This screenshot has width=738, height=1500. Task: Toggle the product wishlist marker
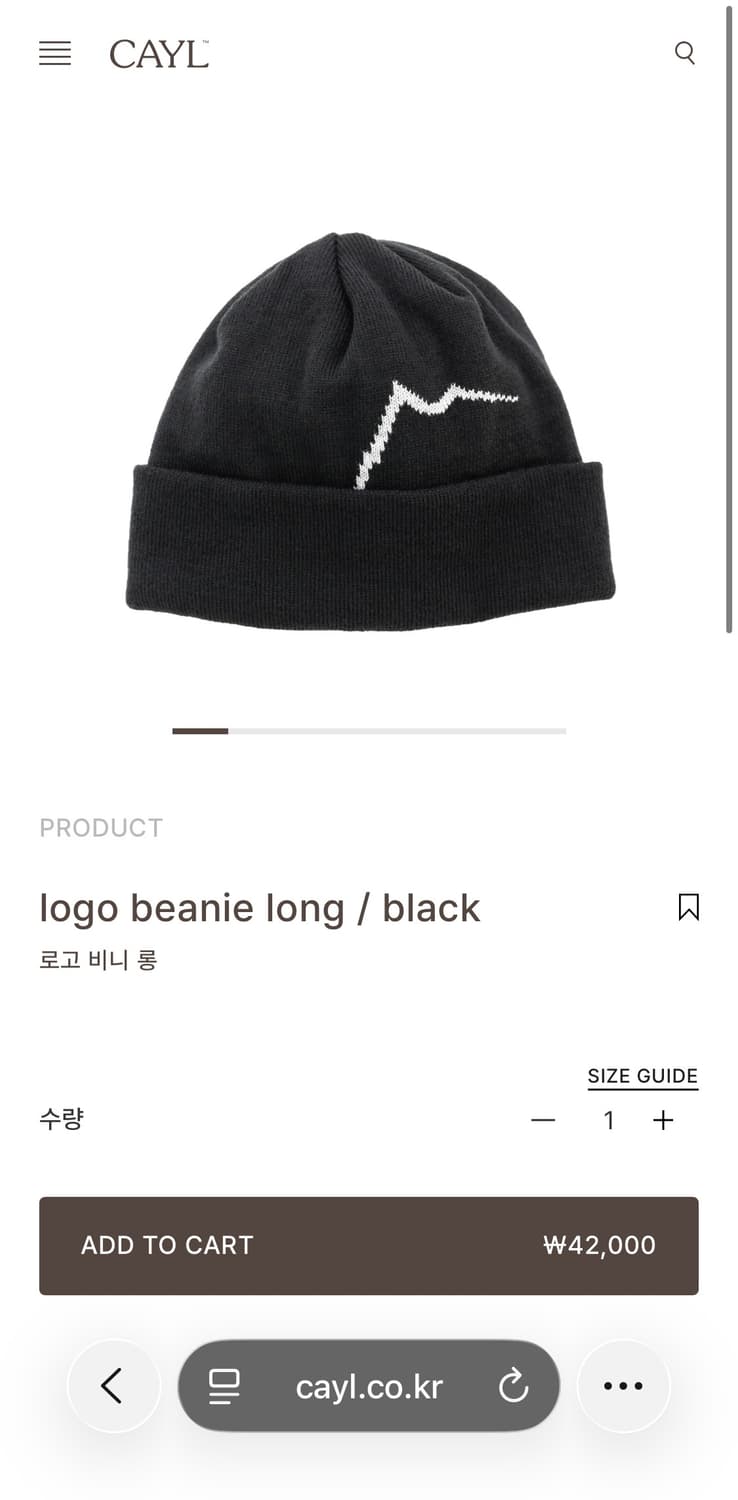pyautogui.click(x=689, y=907)
